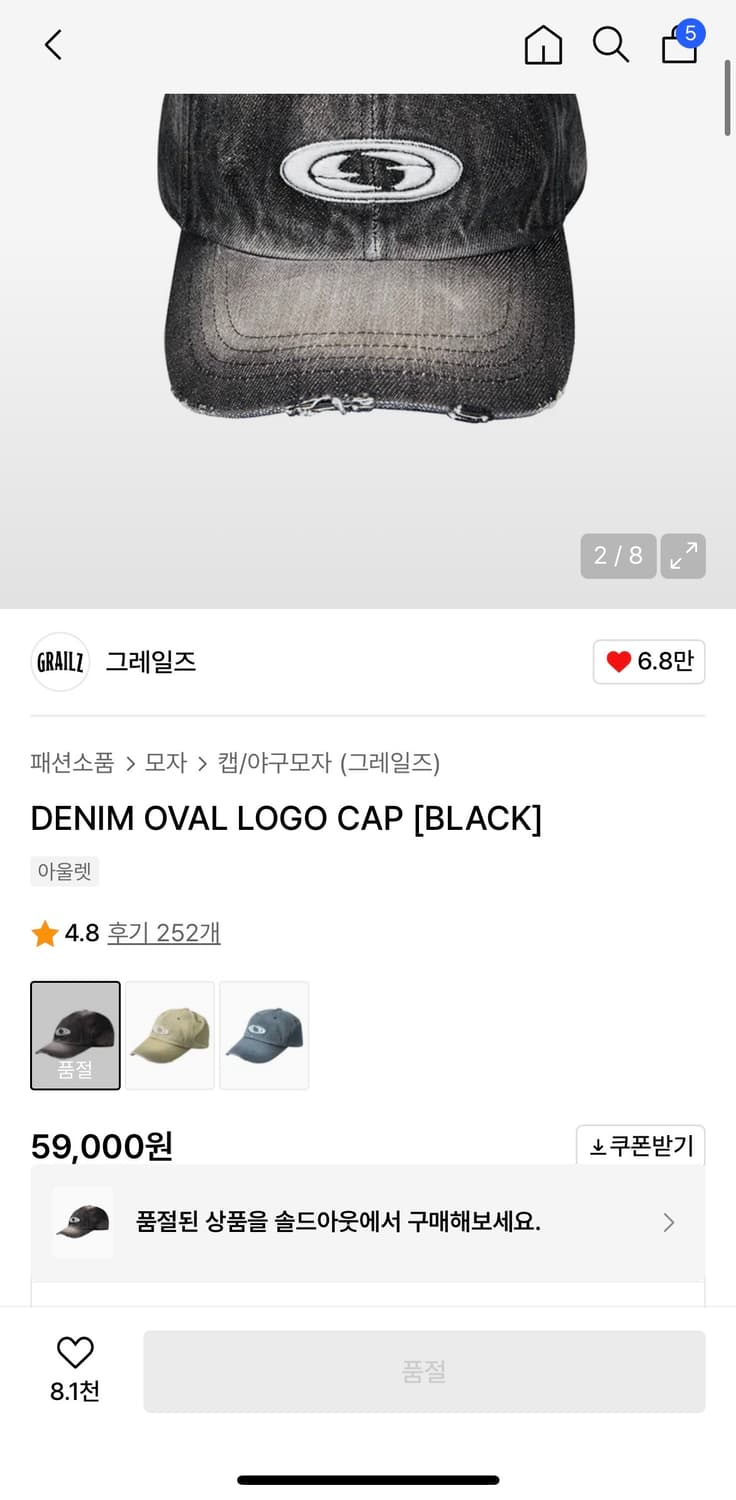Tap the 2 / 8 image counter
Screen dimensions: 736x1500
[618, 556]
